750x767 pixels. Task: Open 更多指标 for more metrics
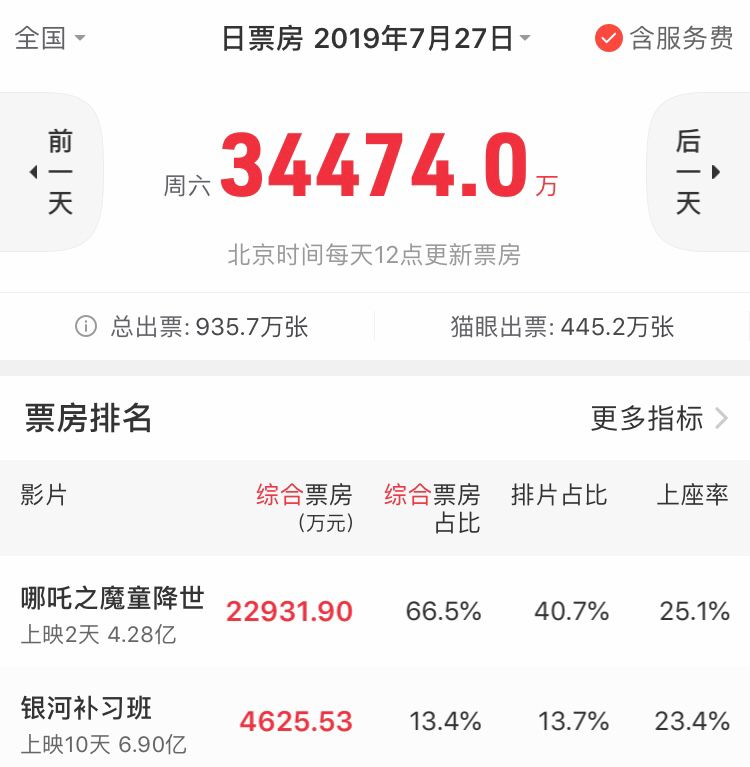[x=659, y=418]
